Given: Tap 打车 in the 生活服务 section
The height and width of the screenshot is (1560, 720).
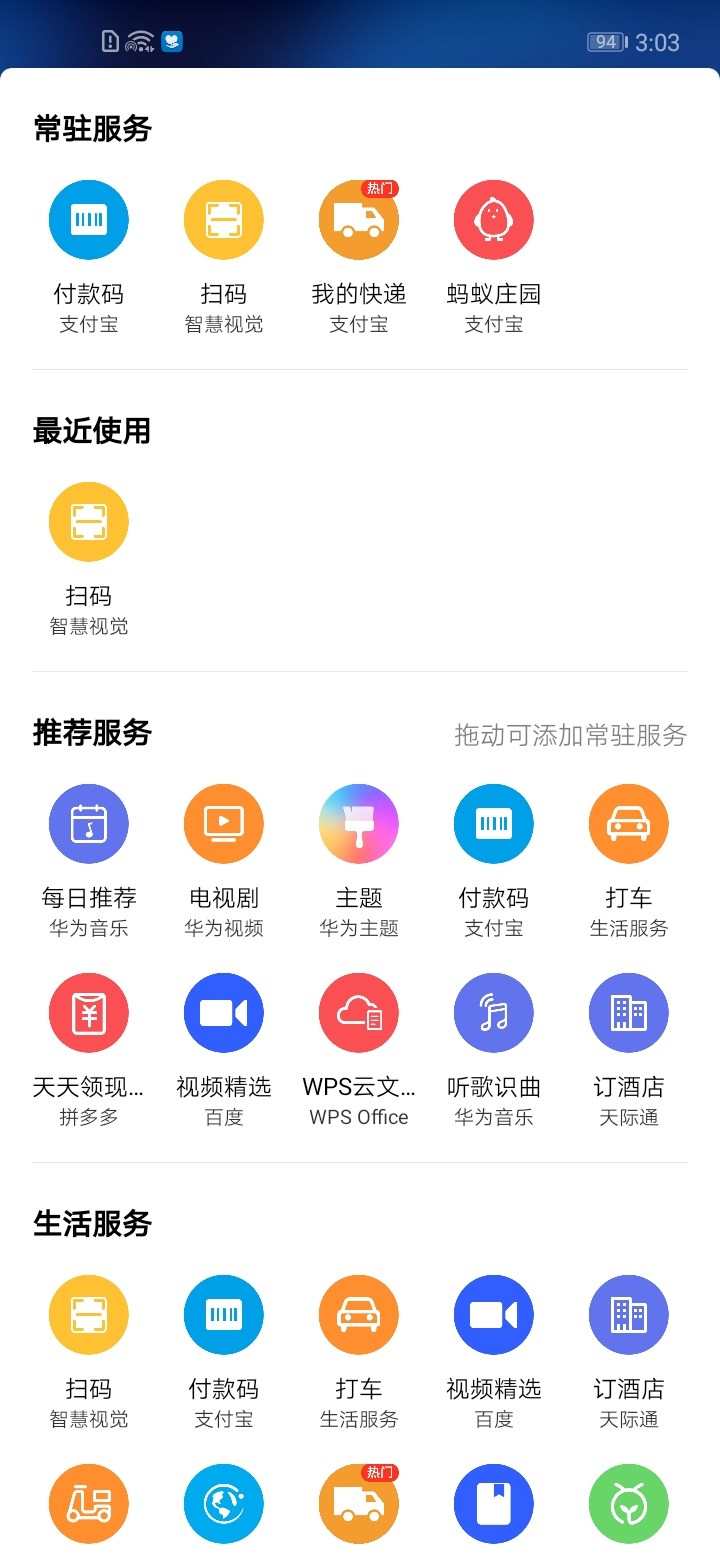Looking at the screenshot, I should pos(359,1316).
